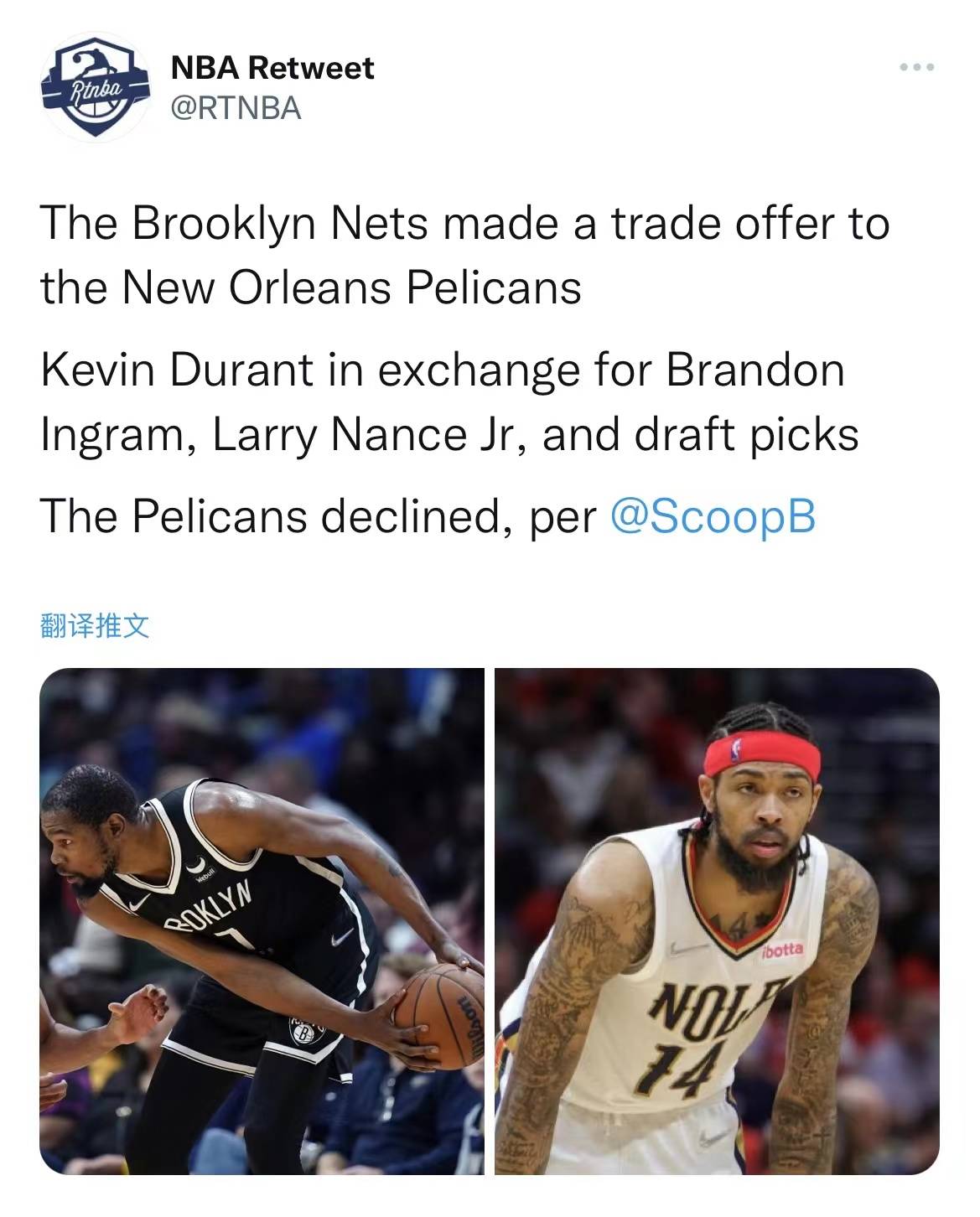
Task: Open the @ScoopB mention link
Action: pyautogui.click(x=713, y=515)
